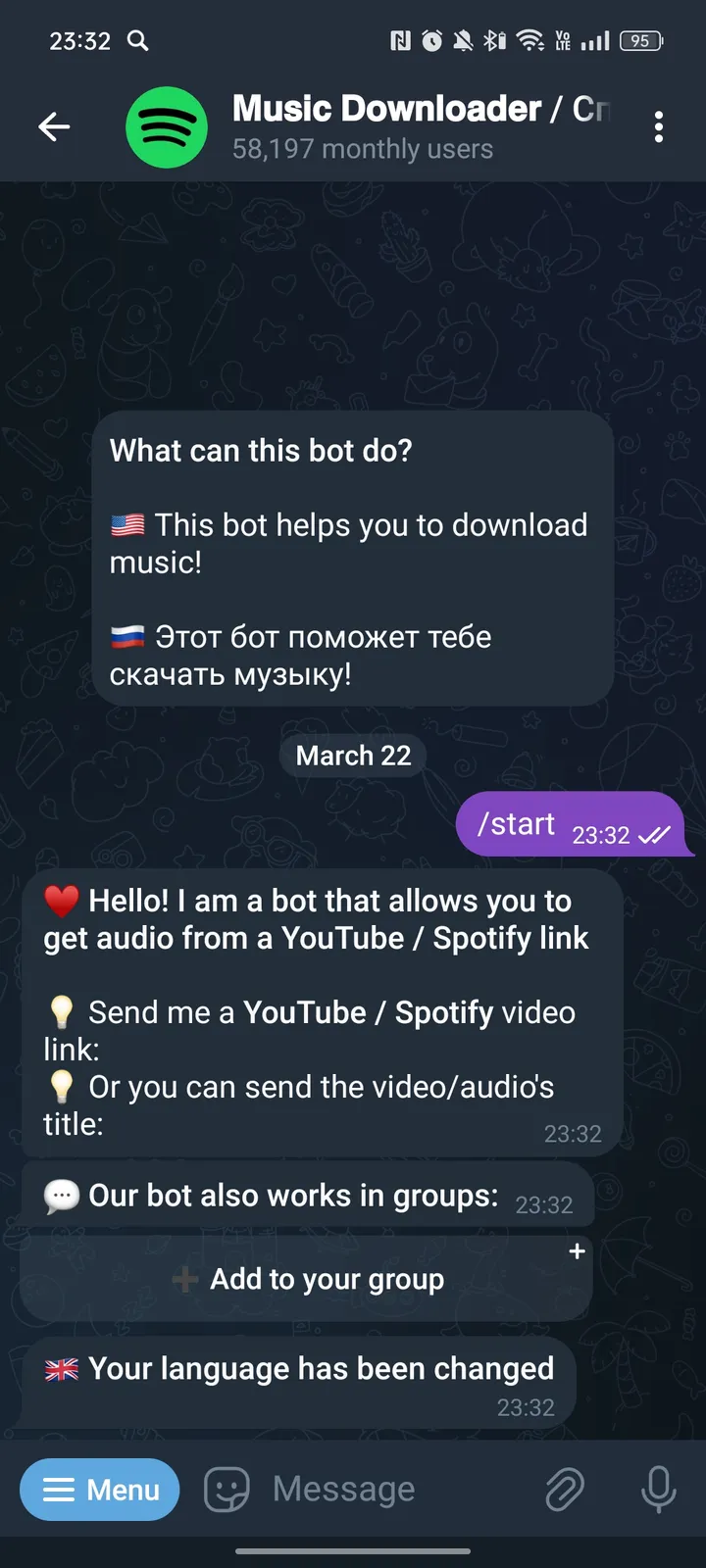Attach a file with the paperclip icon
The height and width of the screenshot is (1568, 706).
click(x=565, y=1489)
